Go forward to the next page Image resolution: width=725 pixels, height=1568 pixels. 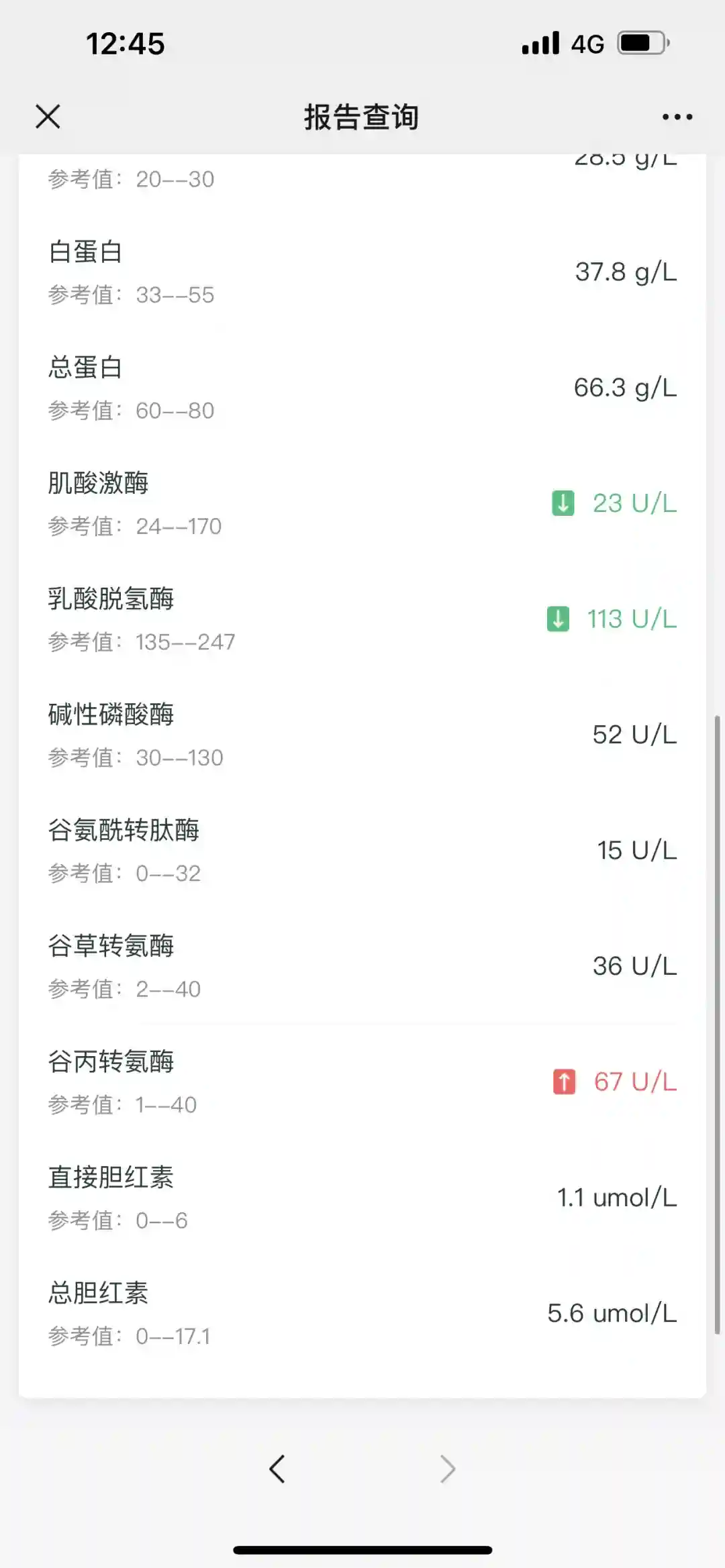coord(448,1469)
